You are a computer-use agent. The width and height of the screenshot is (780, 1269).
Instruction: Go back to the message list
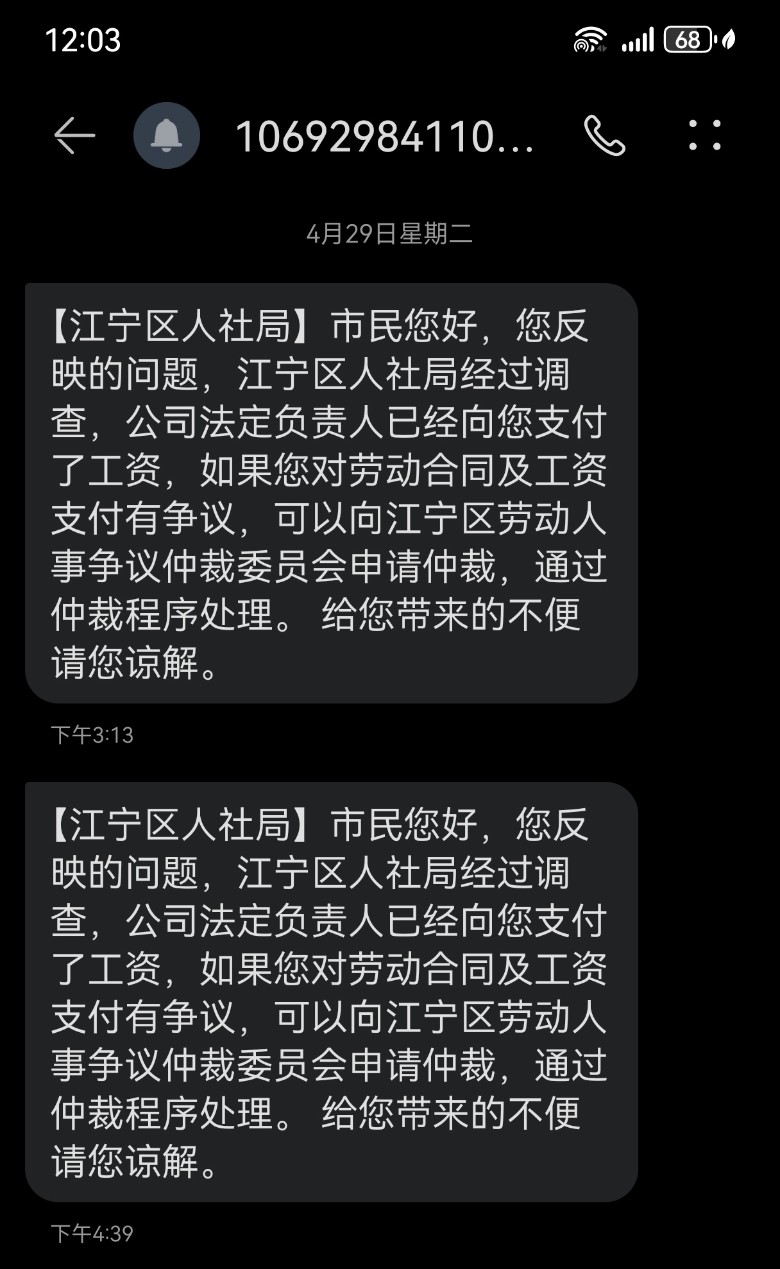coord(74,136)
